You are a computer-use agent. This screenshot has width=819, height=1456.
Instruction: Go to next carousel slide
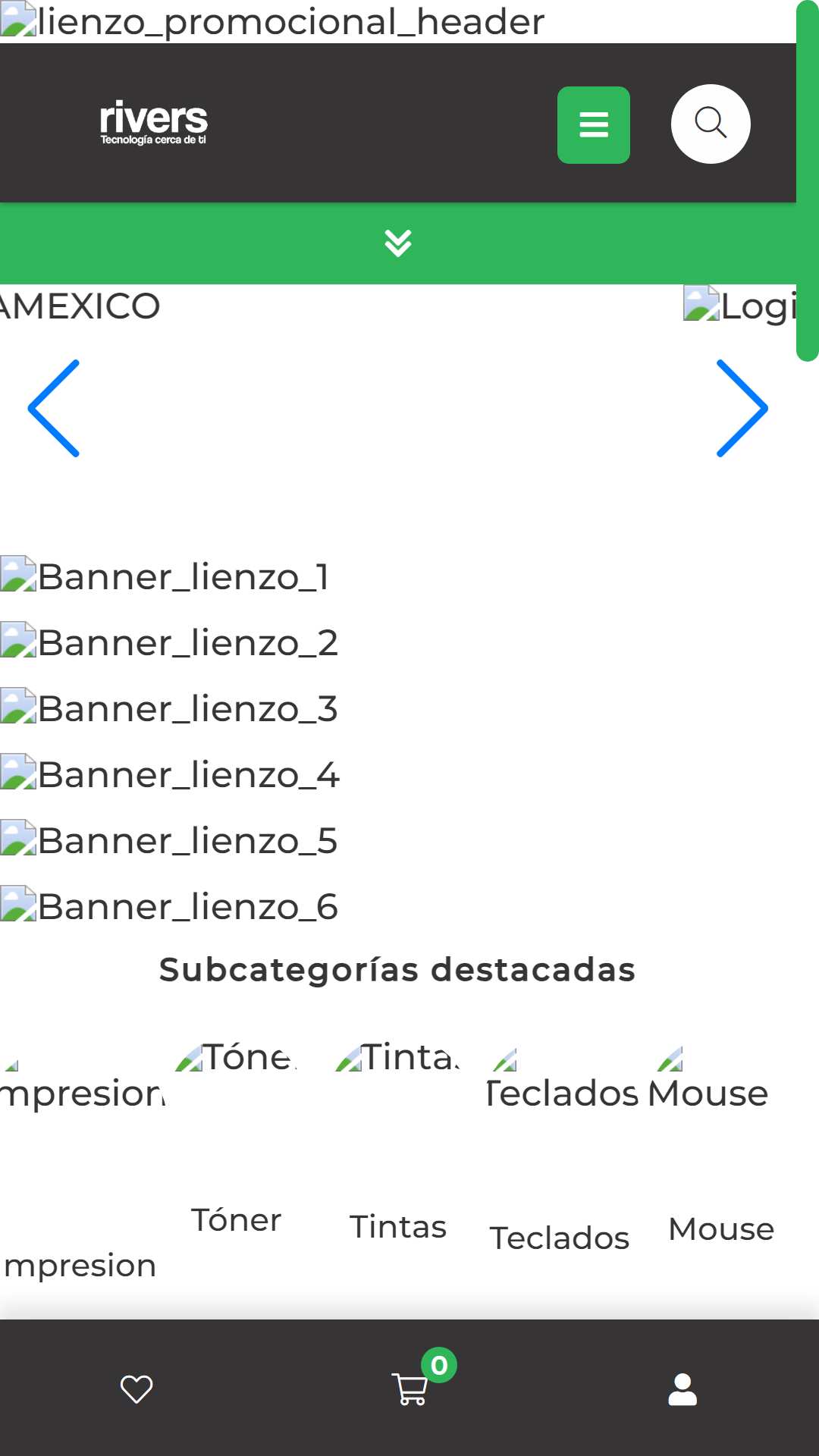click(742, 408)
